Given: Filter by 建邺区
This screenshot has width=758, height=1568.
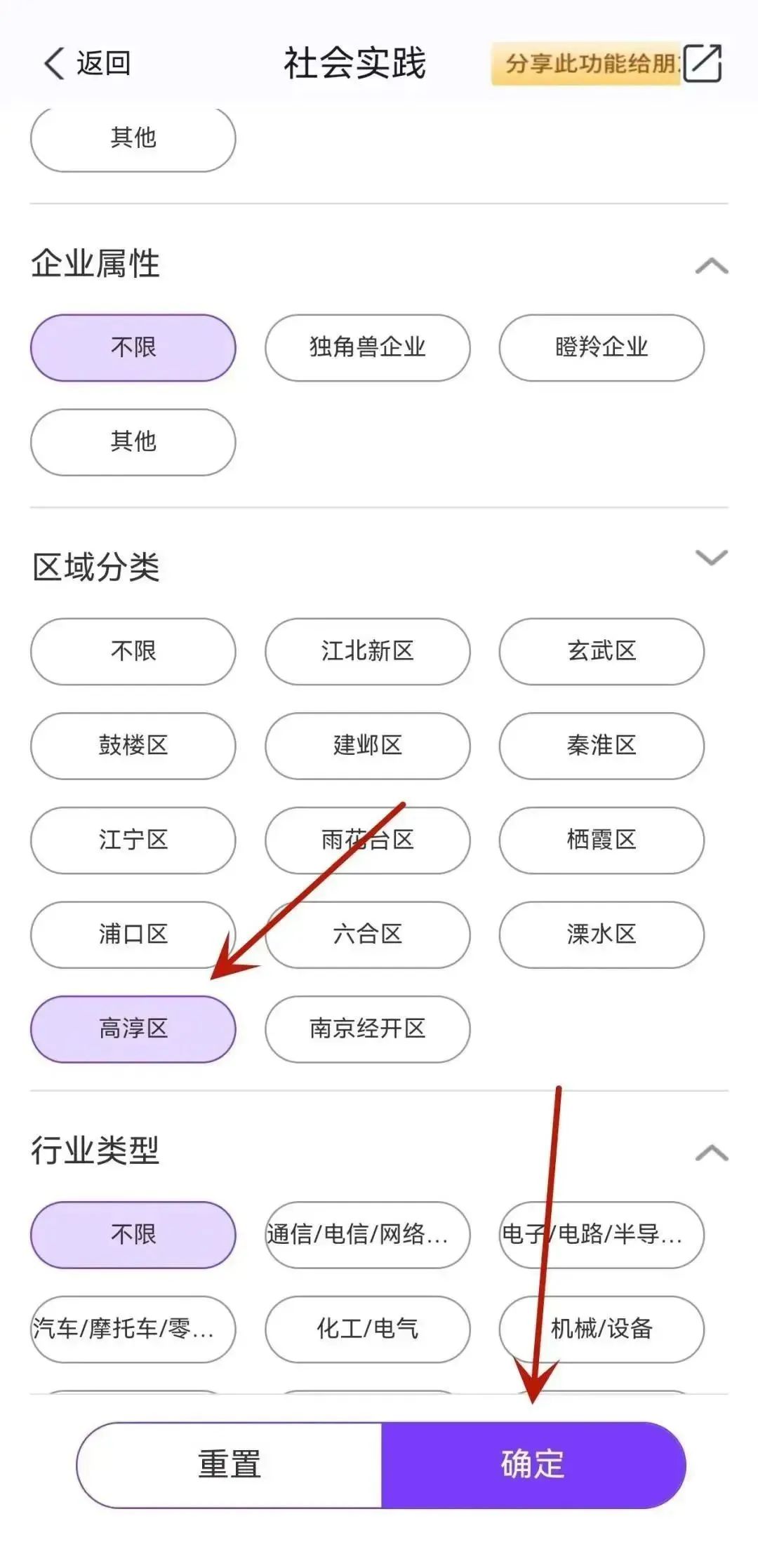Looking at the screenshot, I should coord(367,746).
